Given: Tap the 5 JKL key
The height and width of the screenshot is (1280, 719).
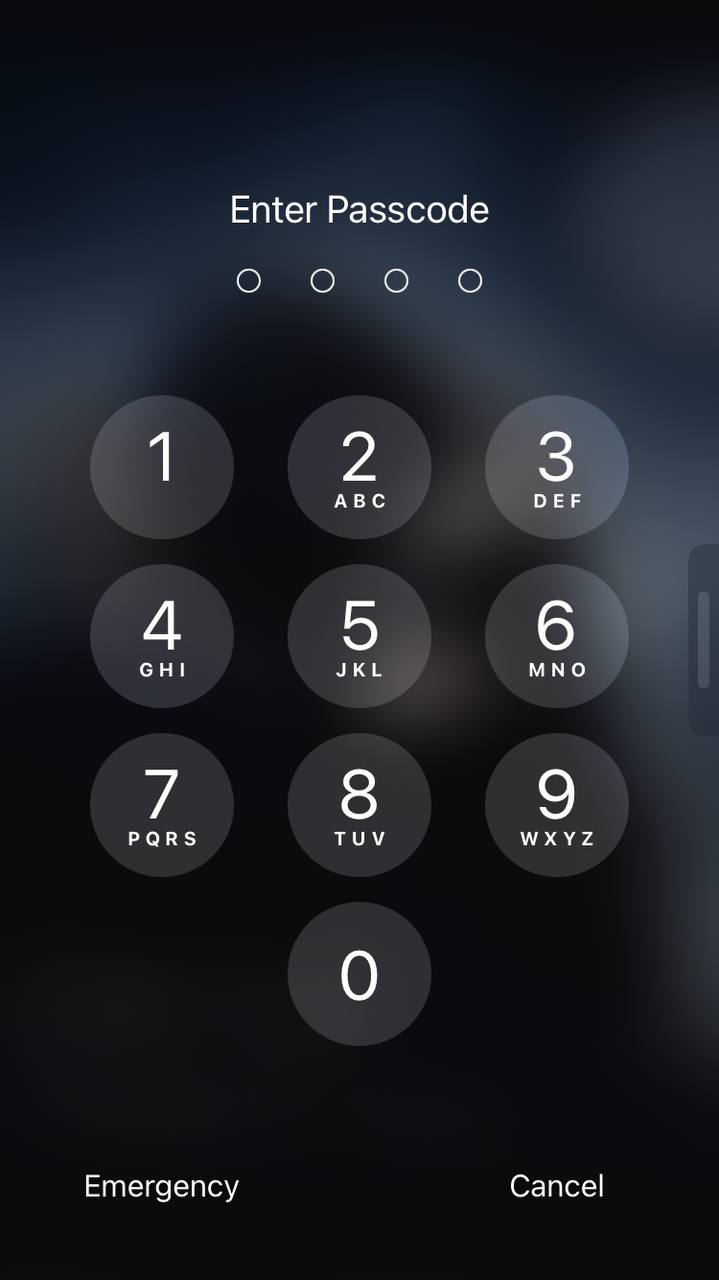Looking at the screenshot, I should click(x=359, y=636).
